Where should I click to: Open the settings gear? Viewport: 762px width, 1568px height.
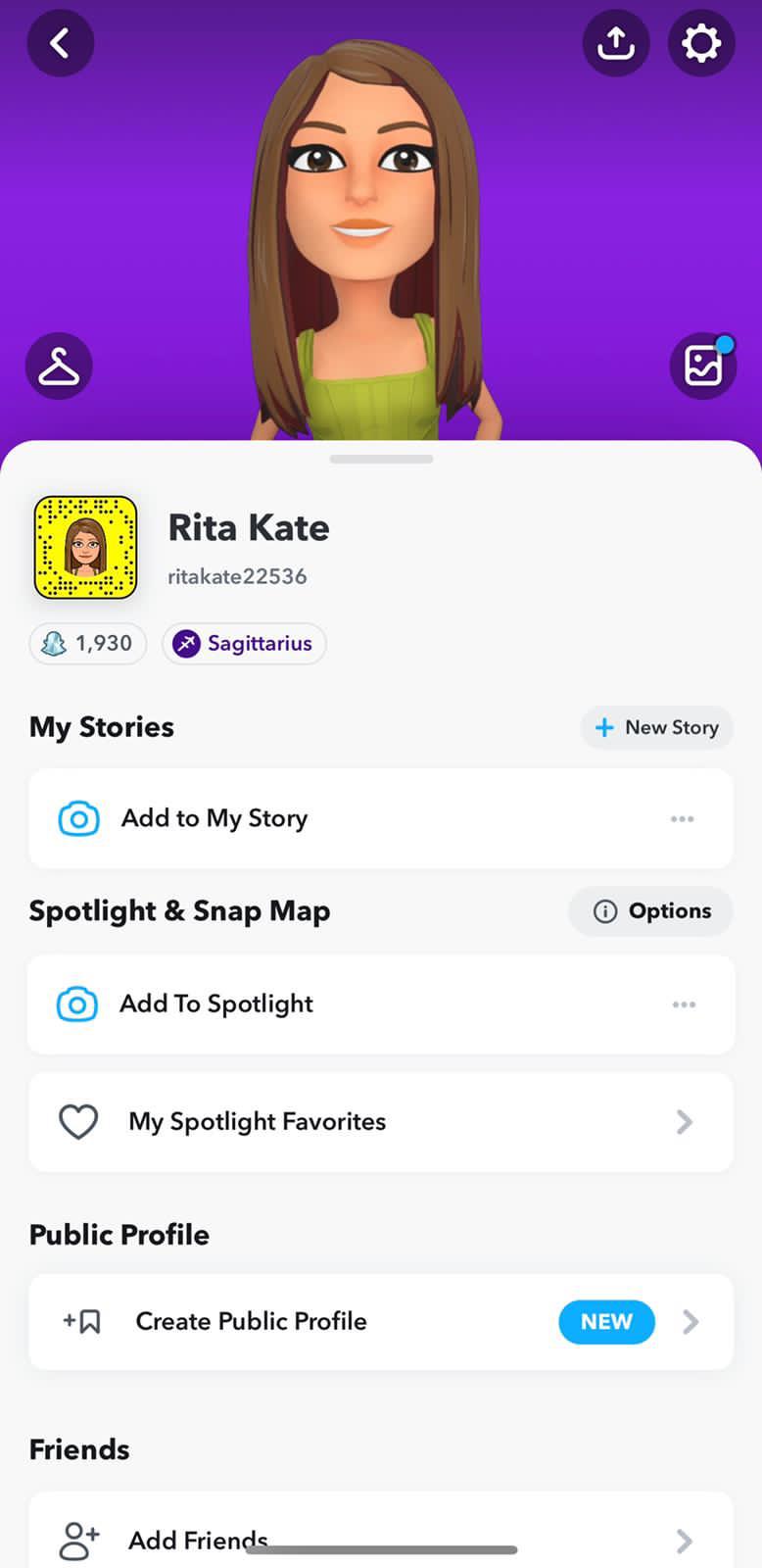click(701, 43)
